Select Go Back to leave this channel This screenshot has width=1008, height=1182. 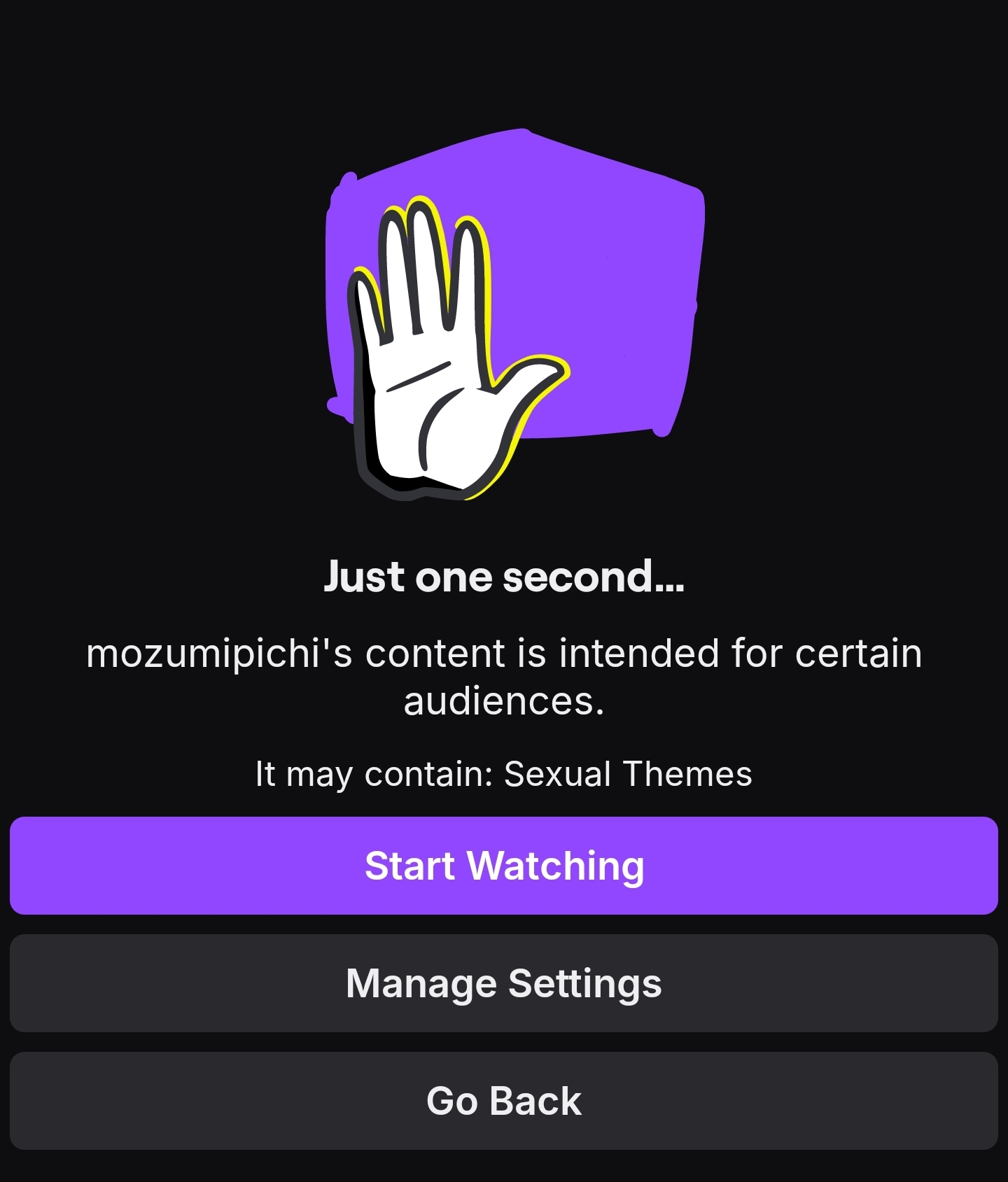(x=504, y=1101)
